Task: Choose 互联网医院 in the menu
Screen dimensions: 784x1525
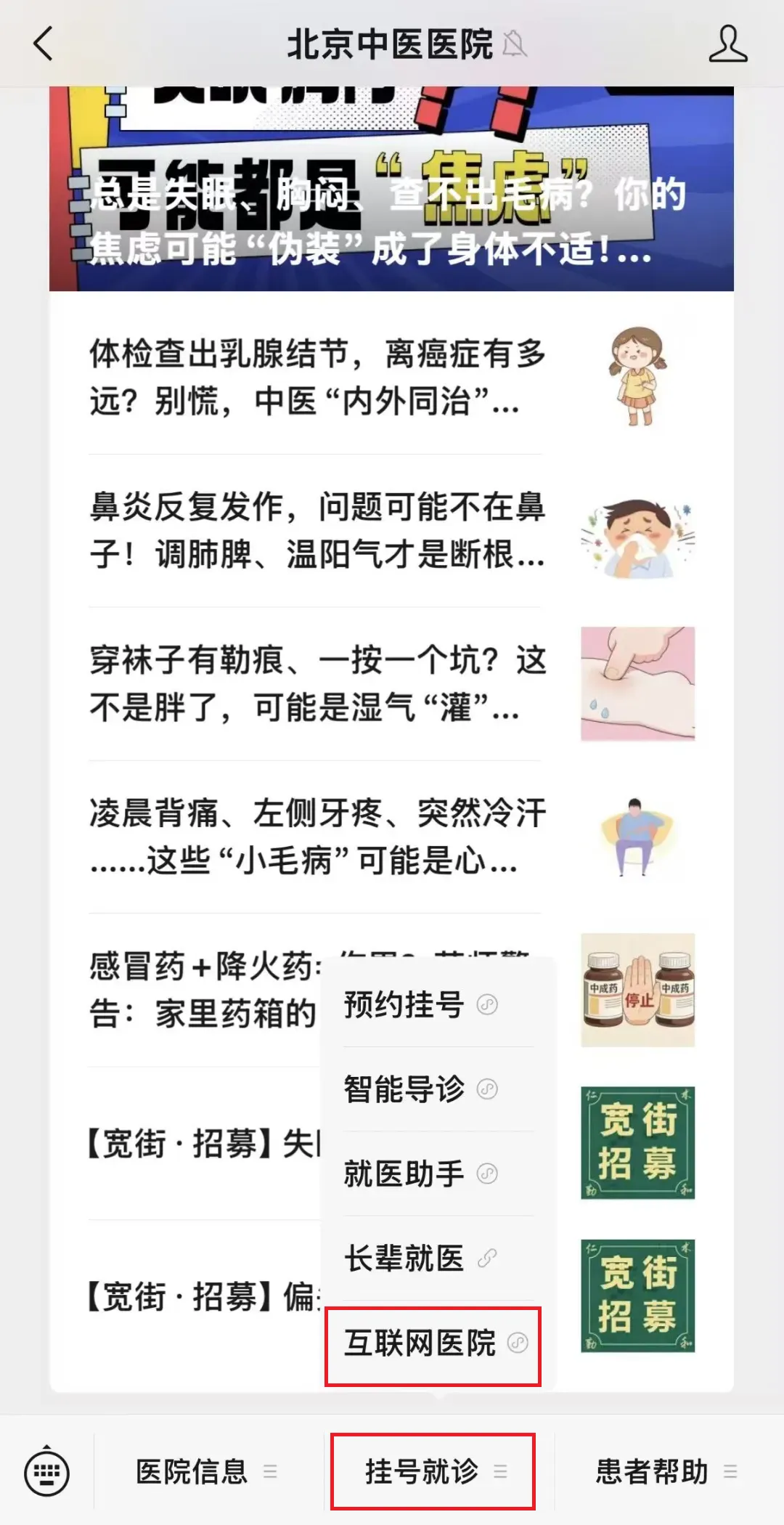Action: pyautogui.click(x=434, y=1343)
